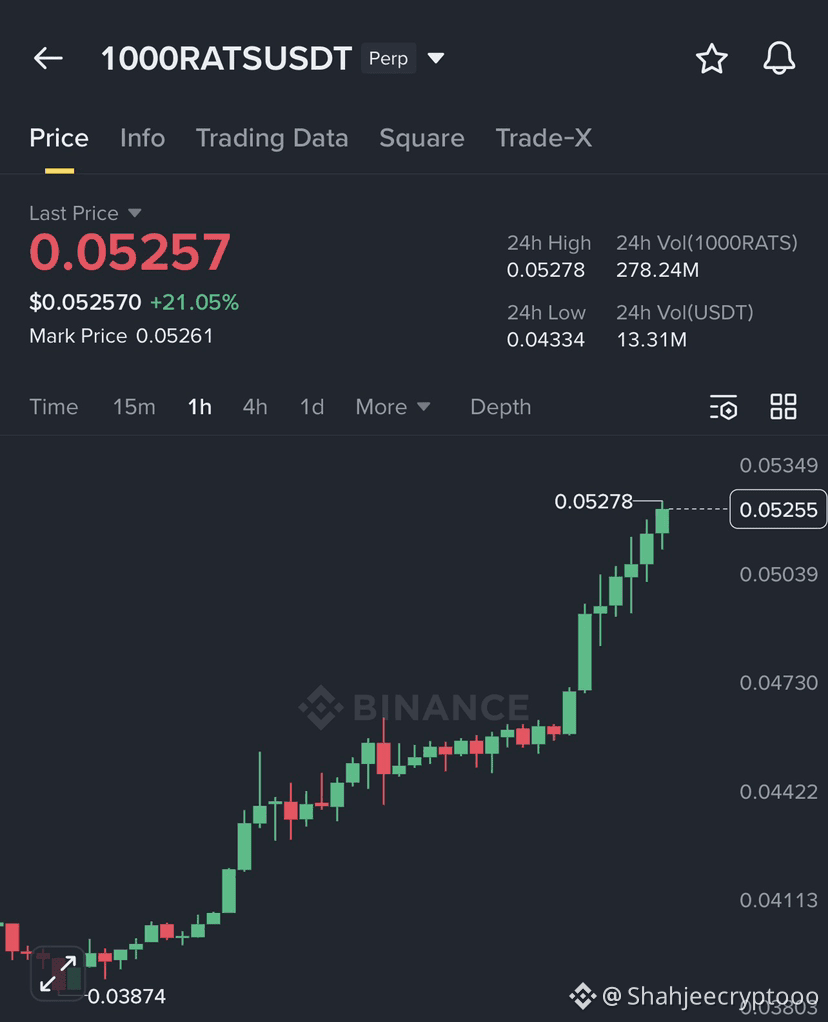Open the indicator display settings icon
This screenshot has height=1022, width=828.
pos(723,407)
